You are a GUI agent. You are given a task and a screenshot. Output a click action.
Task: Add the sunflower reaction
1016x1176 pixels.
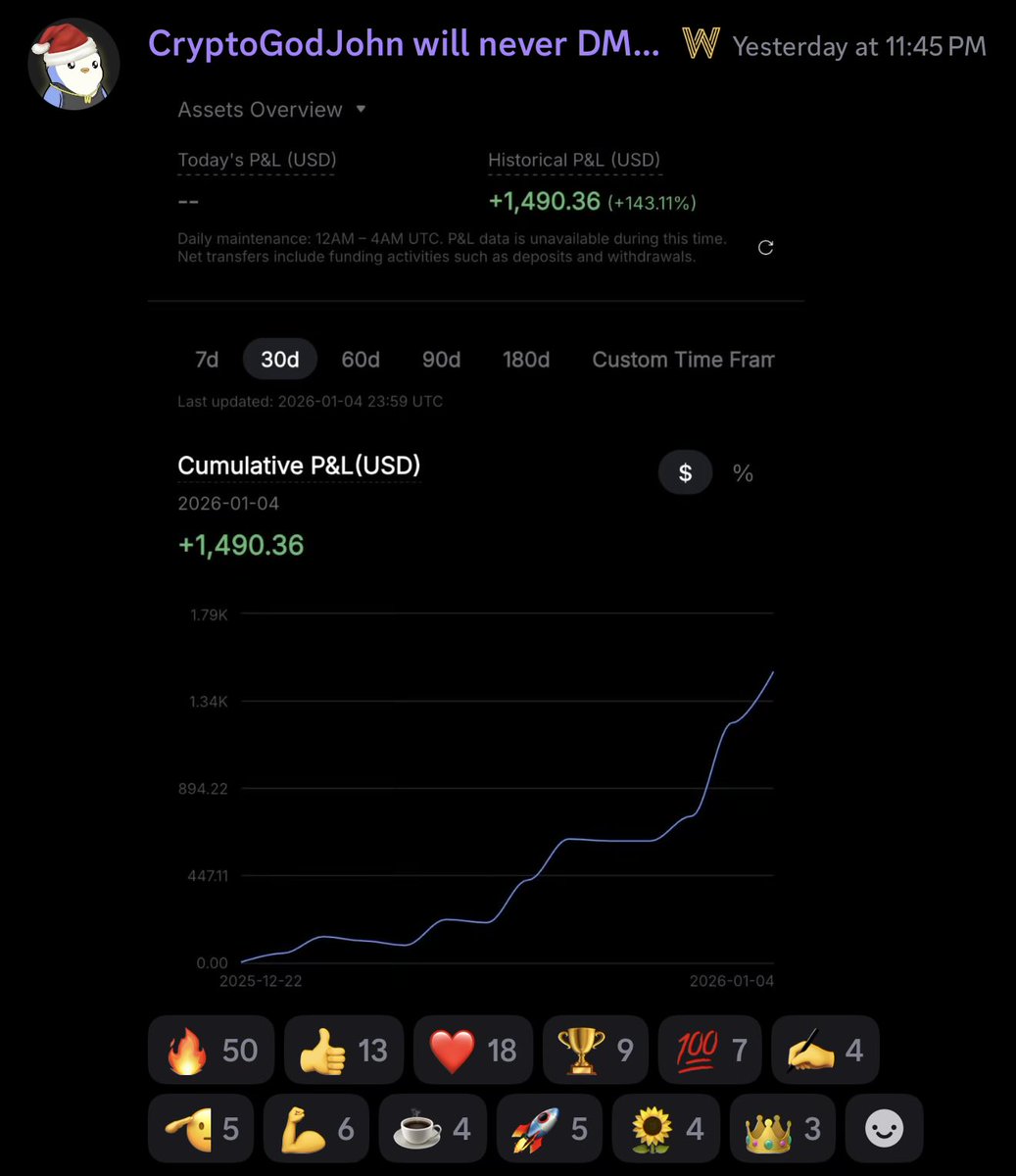pos(666,1129)
